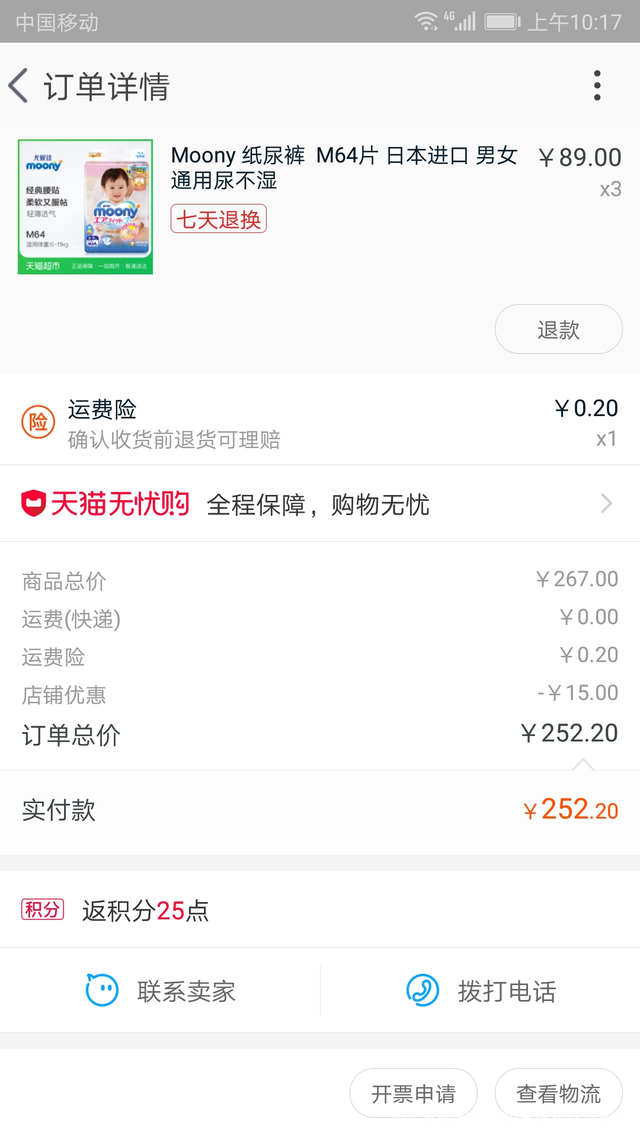Open the three-dot overflow menu

coord(597,86)
